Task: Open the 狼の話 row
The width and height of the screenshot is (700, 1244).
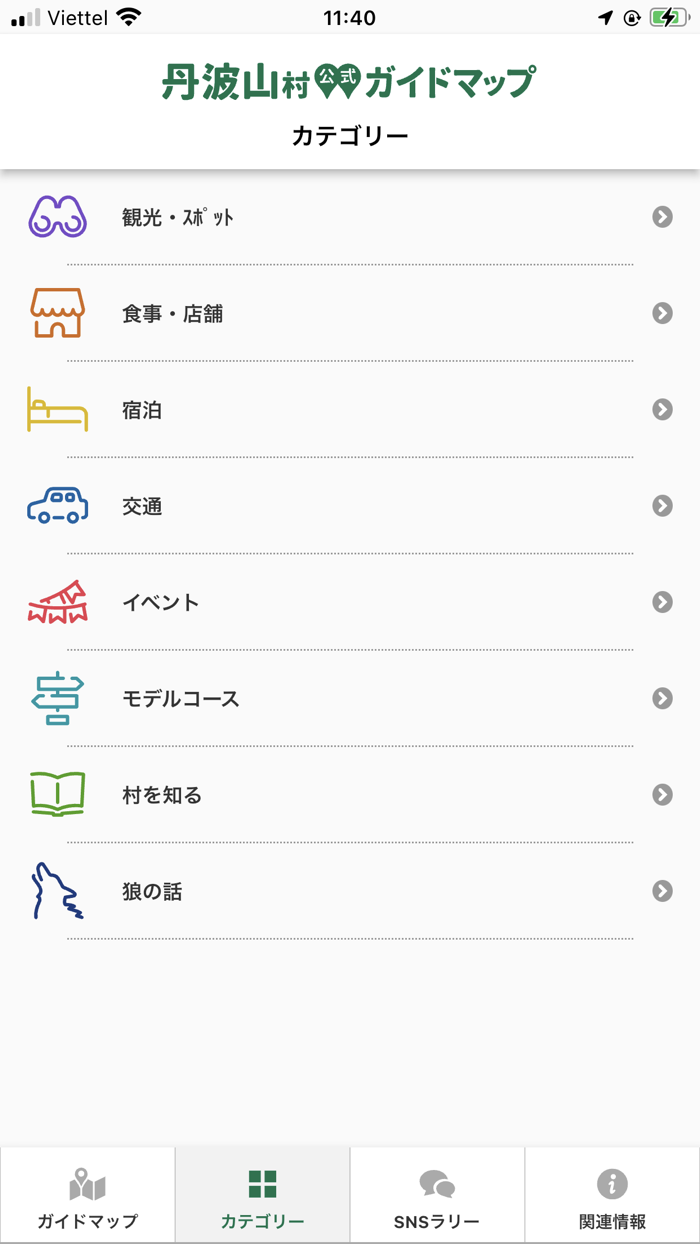Action: (x=350, y=891)
